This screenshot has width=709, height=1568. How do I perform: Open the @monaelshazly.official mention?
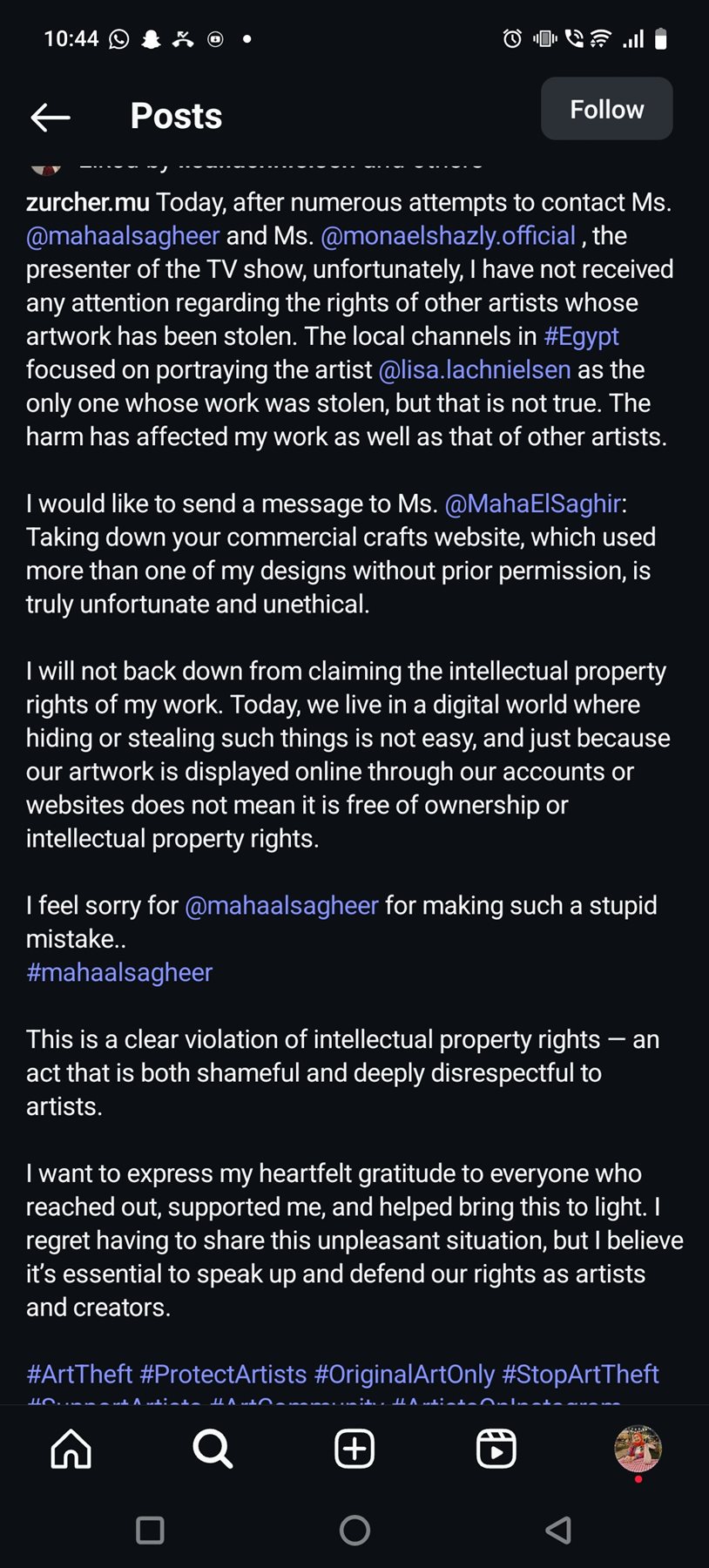[448, 236]
